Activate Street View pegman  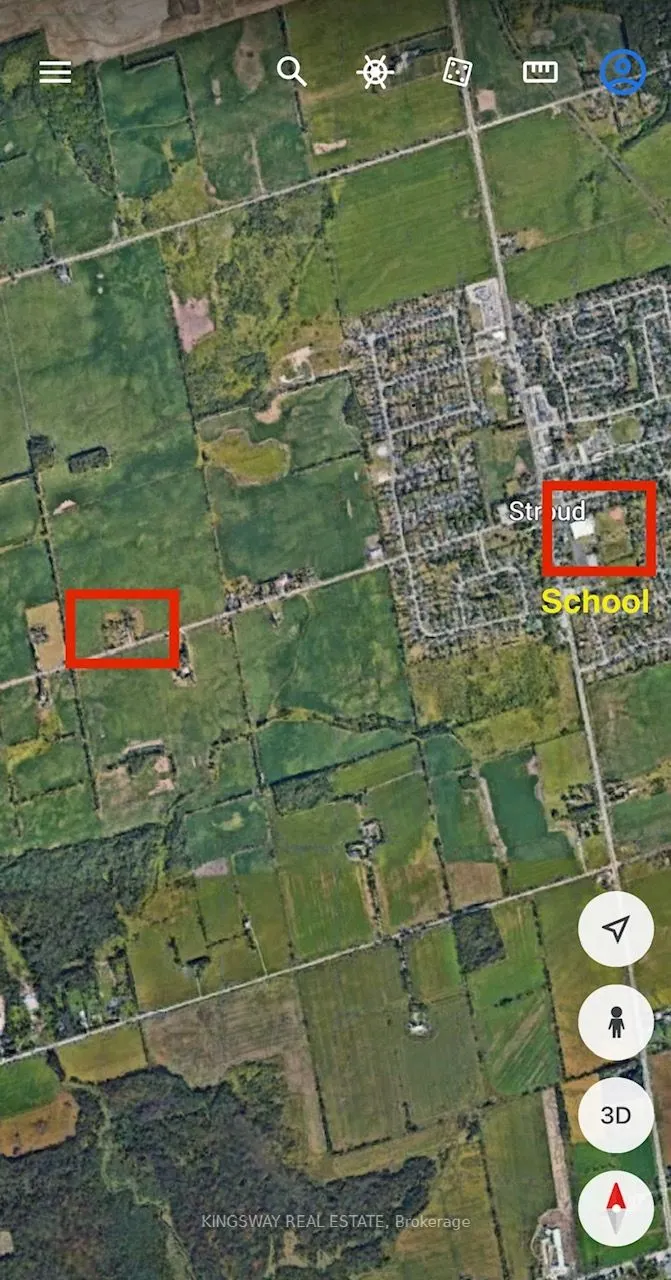[x=615, y=1022]
